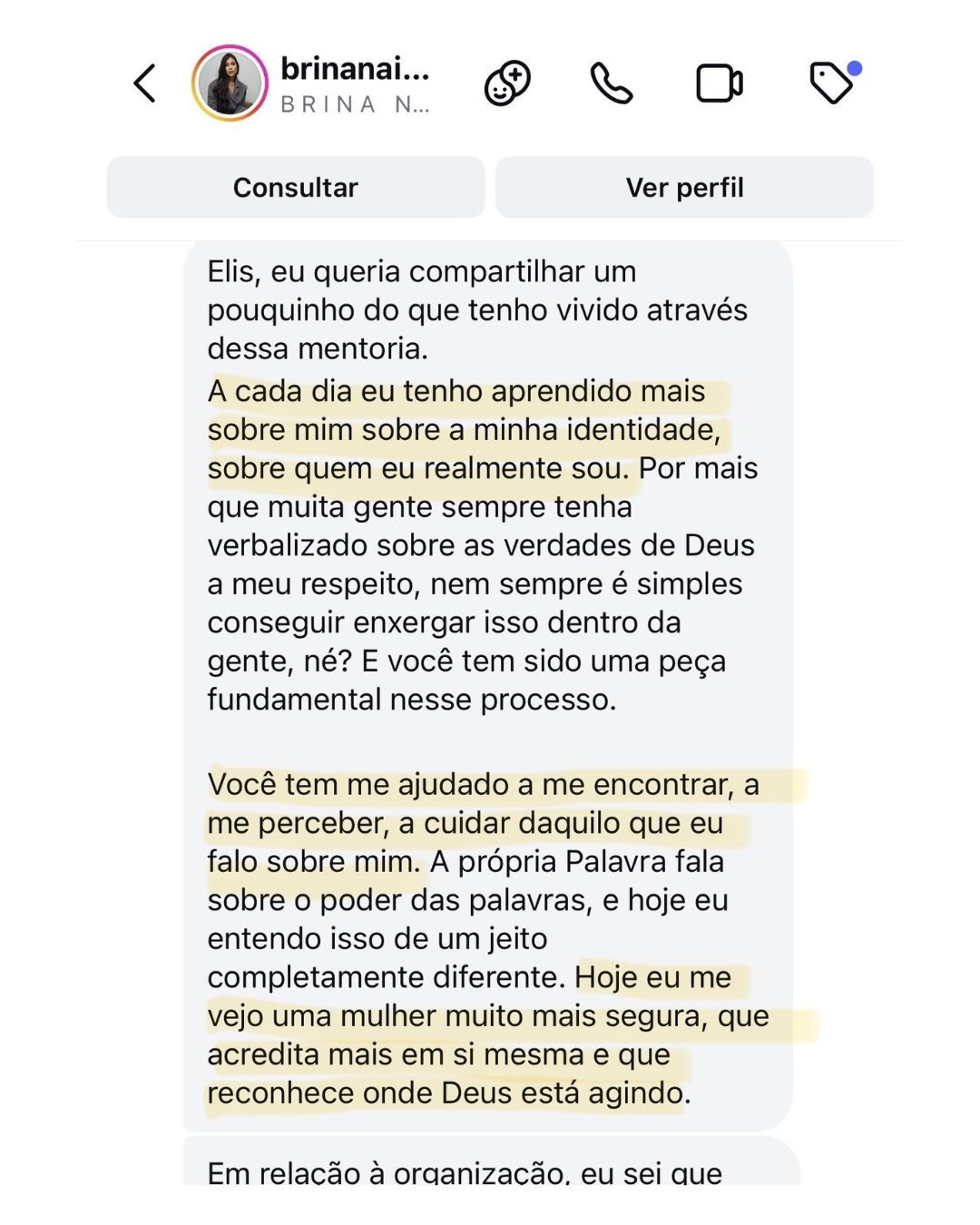Tap the Consultar button
Viewport: 980px width, 1225px height.
[x=296, y=188]
